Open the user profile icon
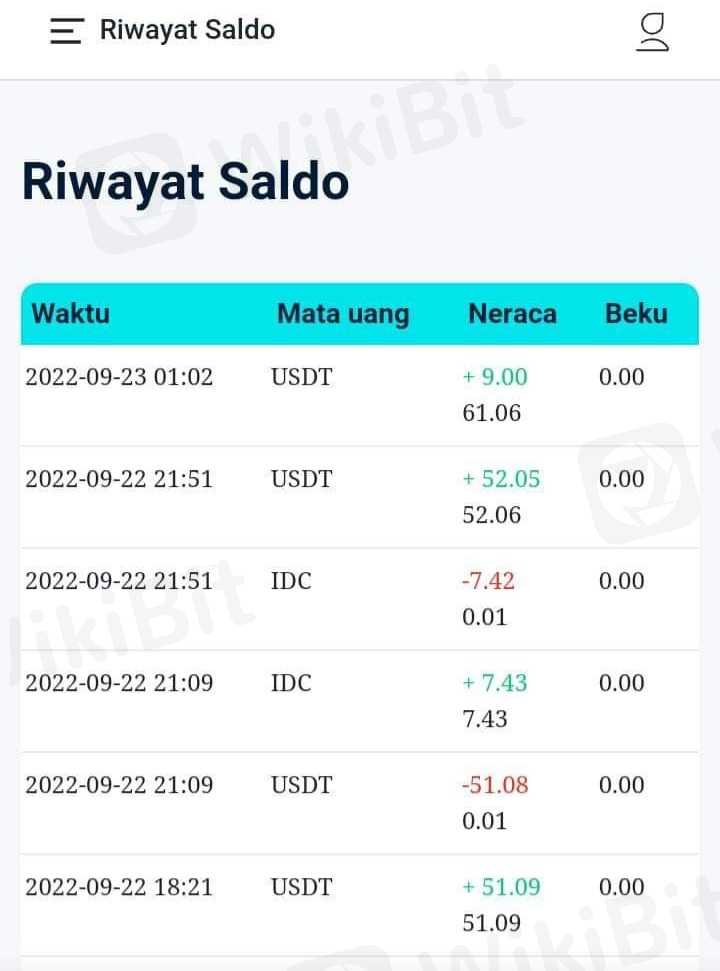Image resolution: width=720 pixels, height=971 pixels. [x=652, y=32]
